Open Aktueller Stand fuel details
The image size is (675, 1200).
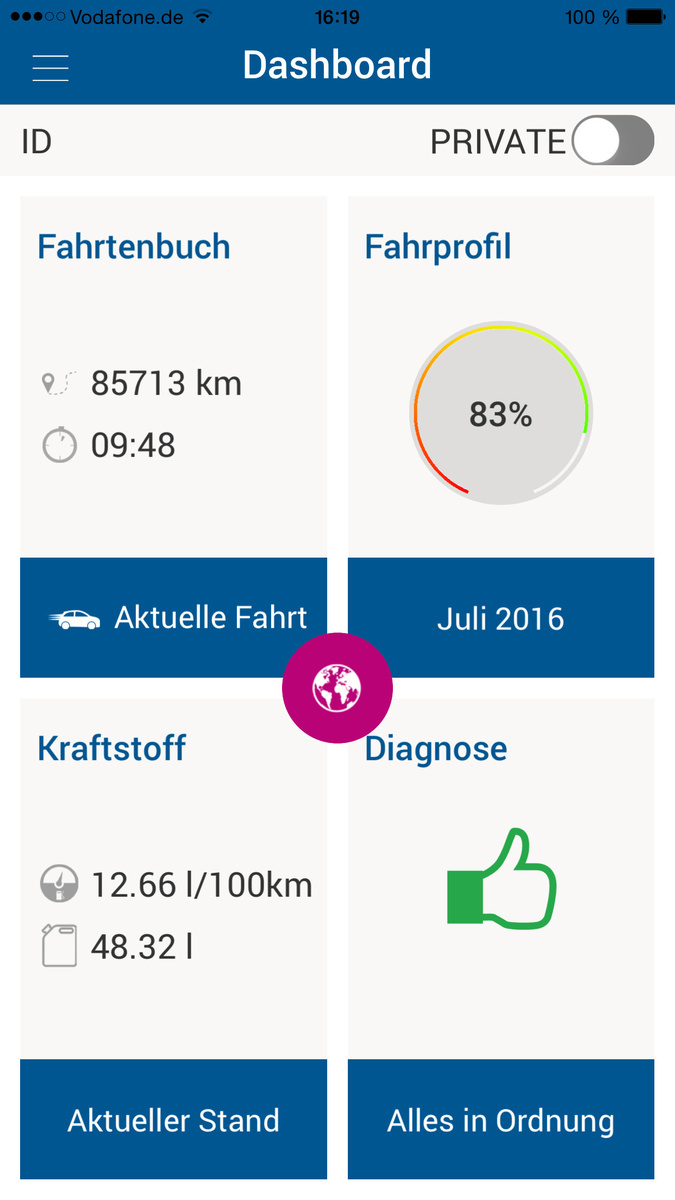tap(174, 1120)
